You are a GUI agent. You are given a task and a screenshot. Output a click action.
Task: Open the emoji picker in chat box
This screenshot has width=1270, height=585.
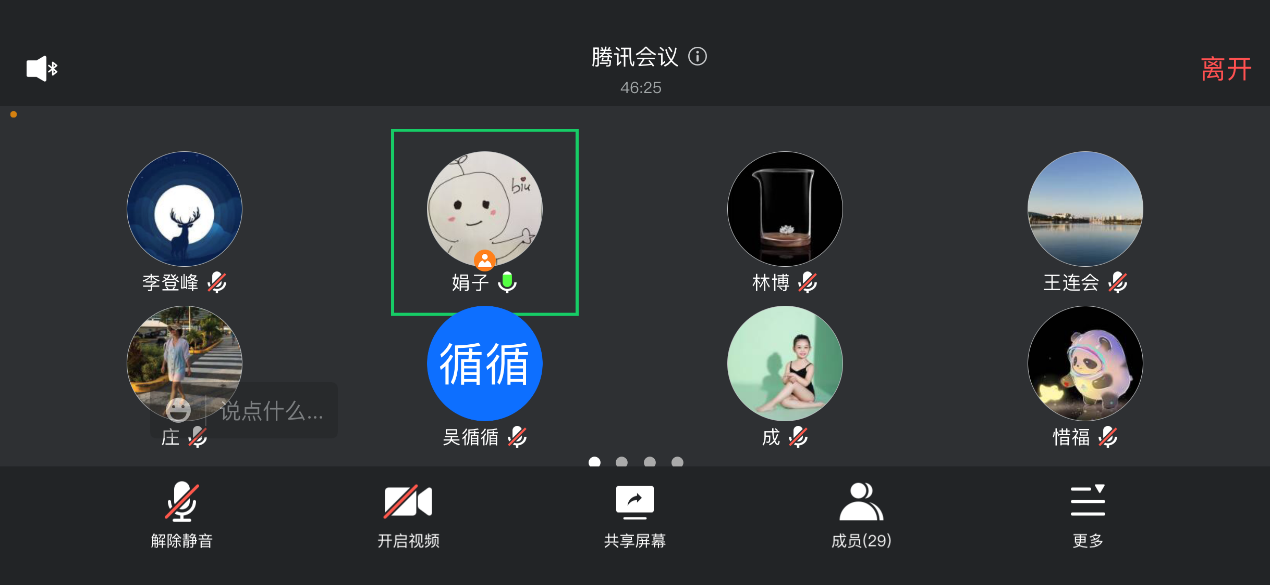click(178, 410)
